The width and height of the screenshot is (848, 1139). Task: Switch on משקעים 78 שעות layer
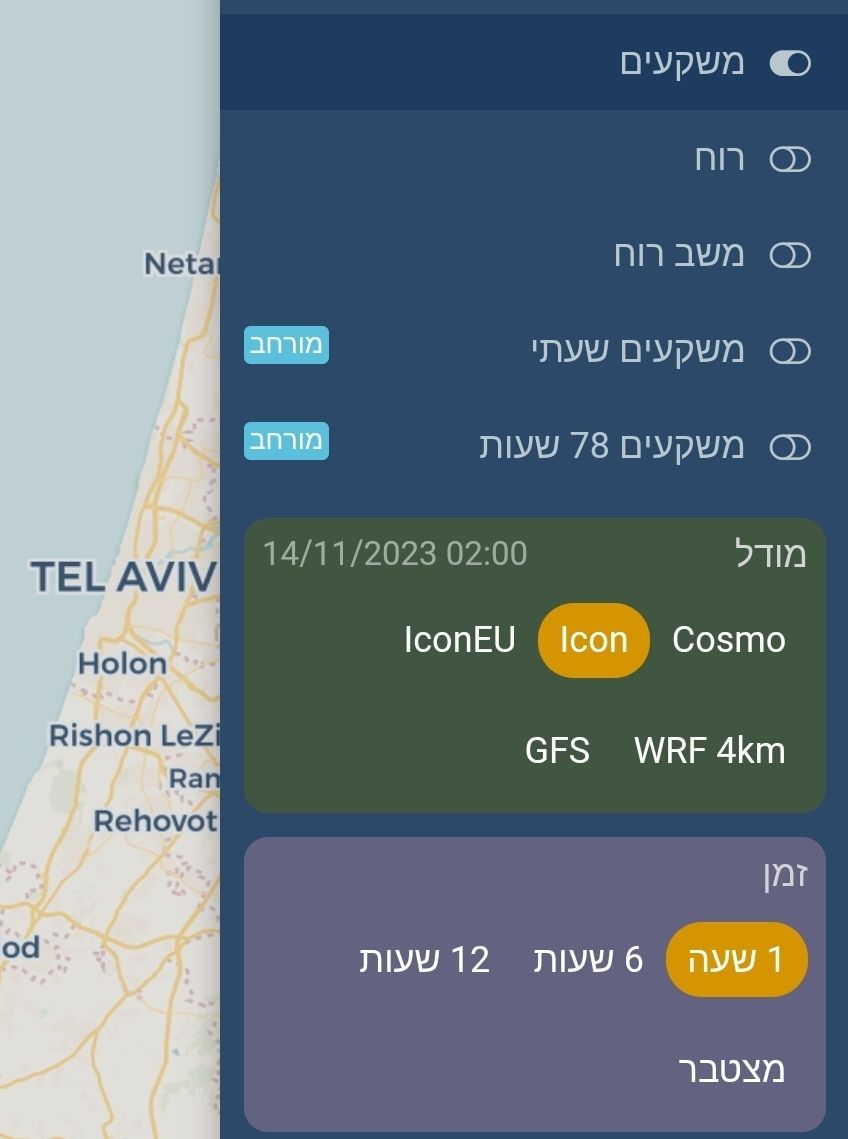point(789,446)
